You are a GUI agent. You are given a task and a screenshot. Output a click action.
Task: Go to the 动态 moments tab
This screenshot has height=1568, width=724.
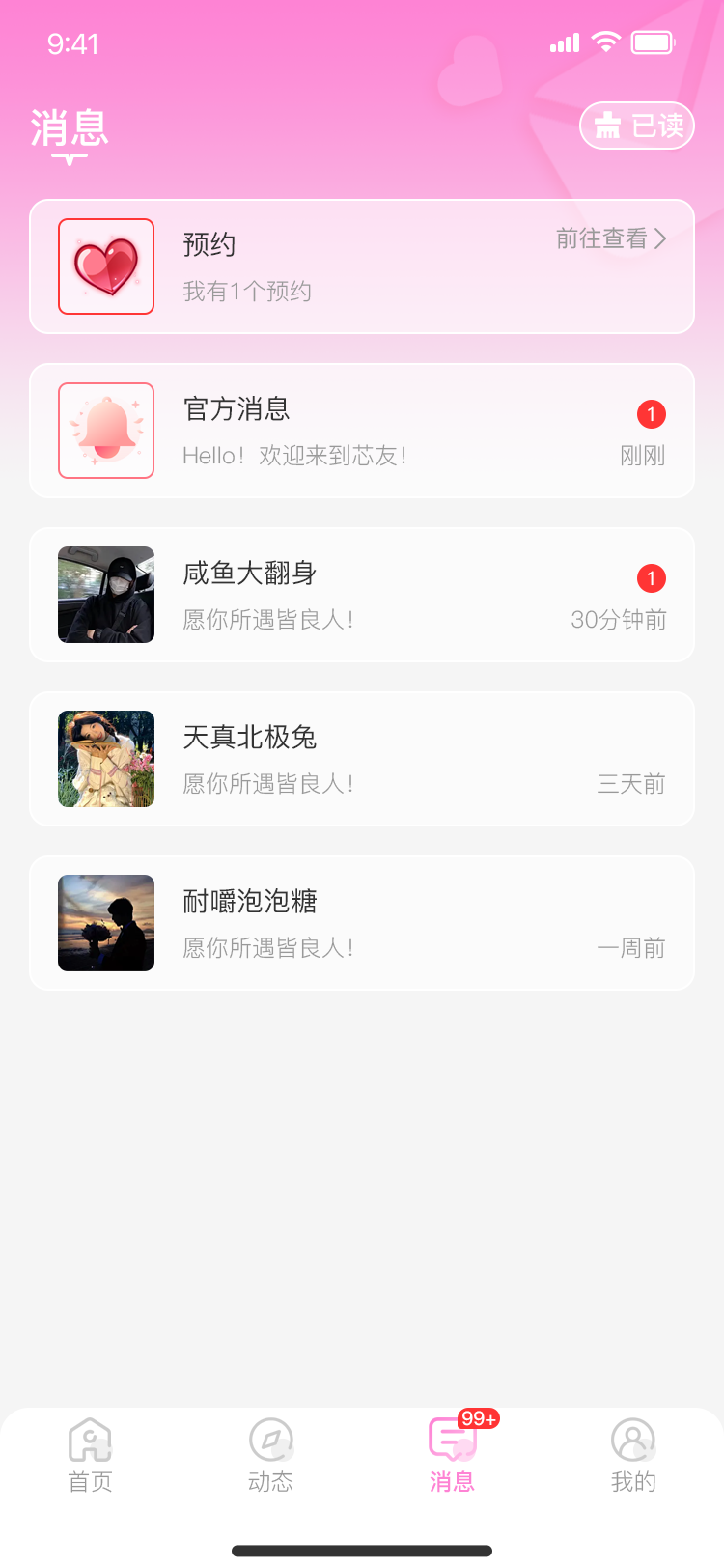[x=271, y=1455]
